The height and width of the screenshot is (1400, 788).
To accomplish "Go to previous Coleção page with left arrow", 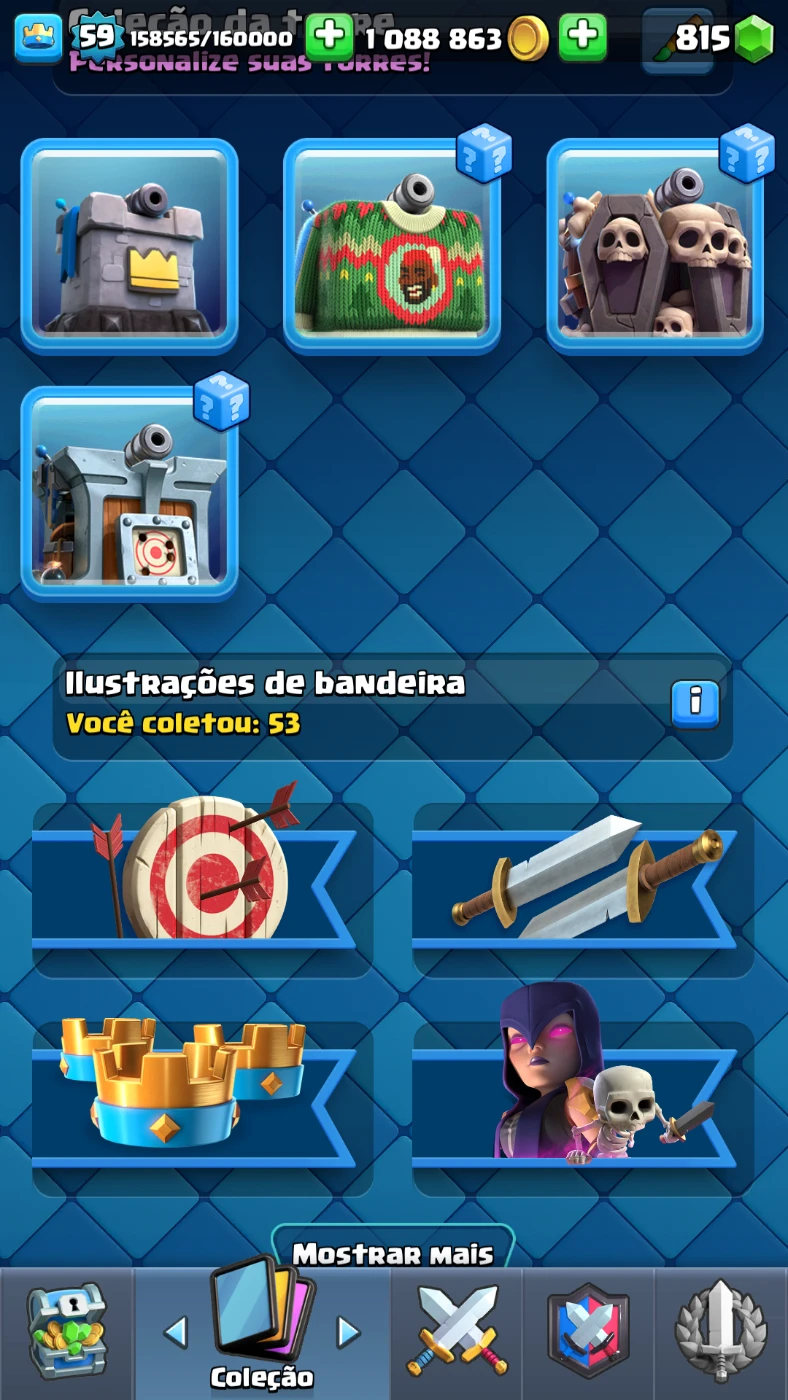I will click(x=175, y=1332).
